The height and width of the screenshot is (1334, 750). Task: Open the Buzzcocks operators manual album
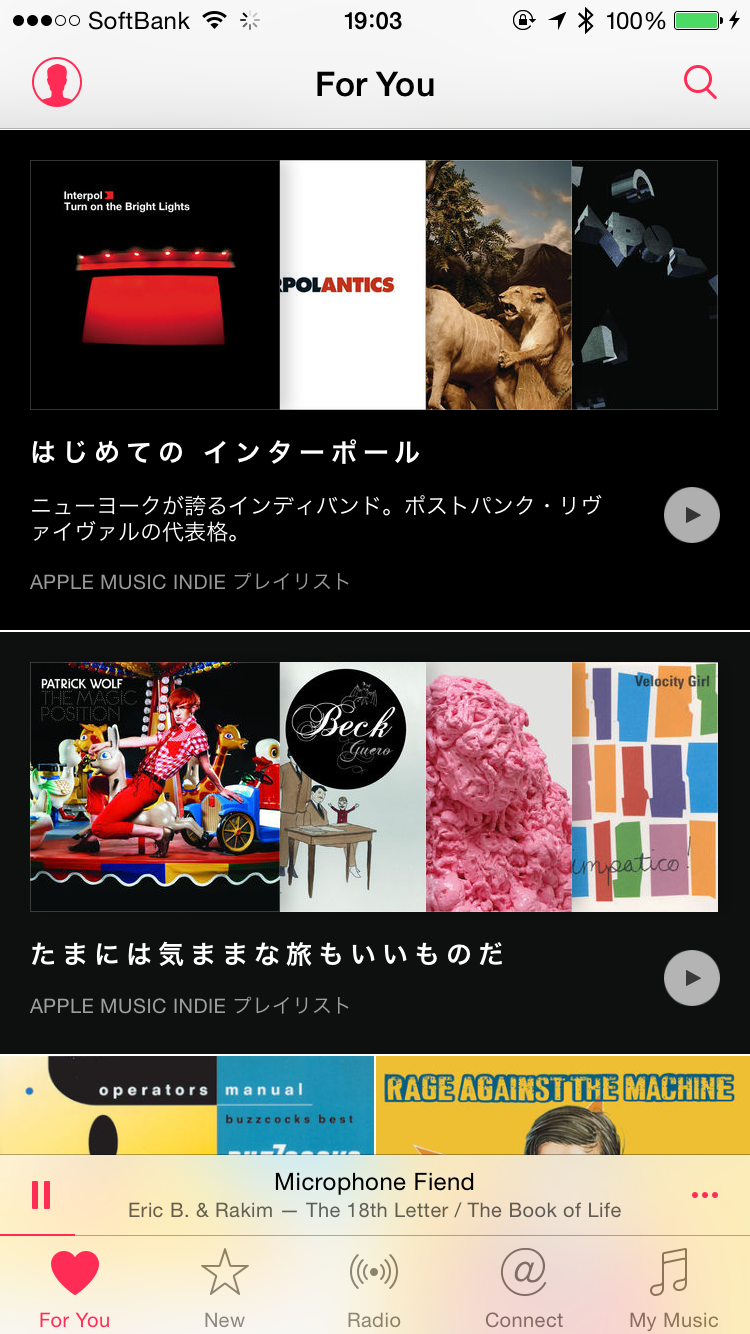tap(187, 1104)
